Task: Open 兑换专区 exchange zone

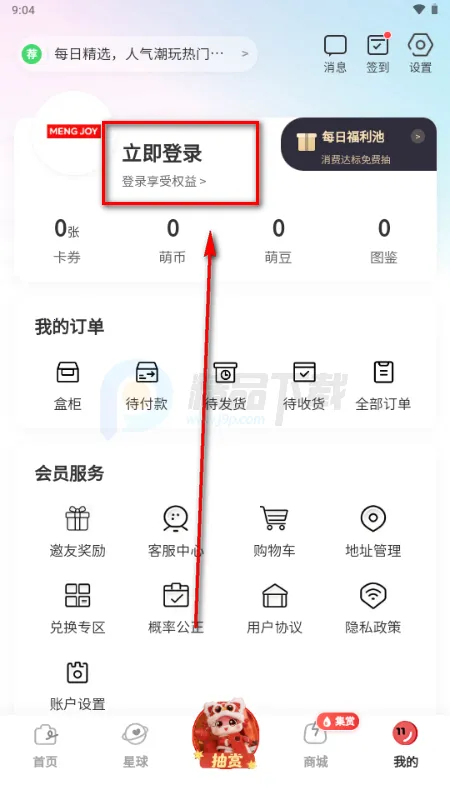Action: tap(78, 609)
